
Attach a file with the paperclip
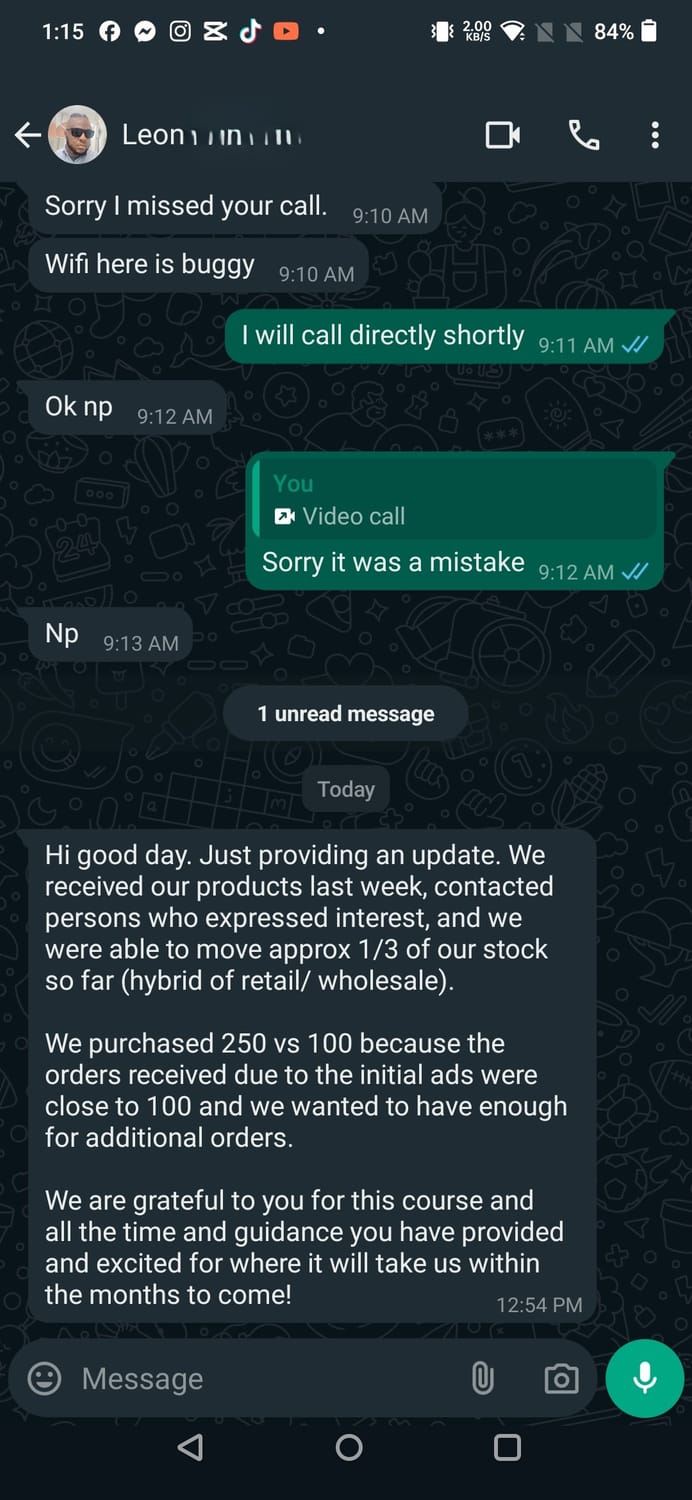[482, 1379]
